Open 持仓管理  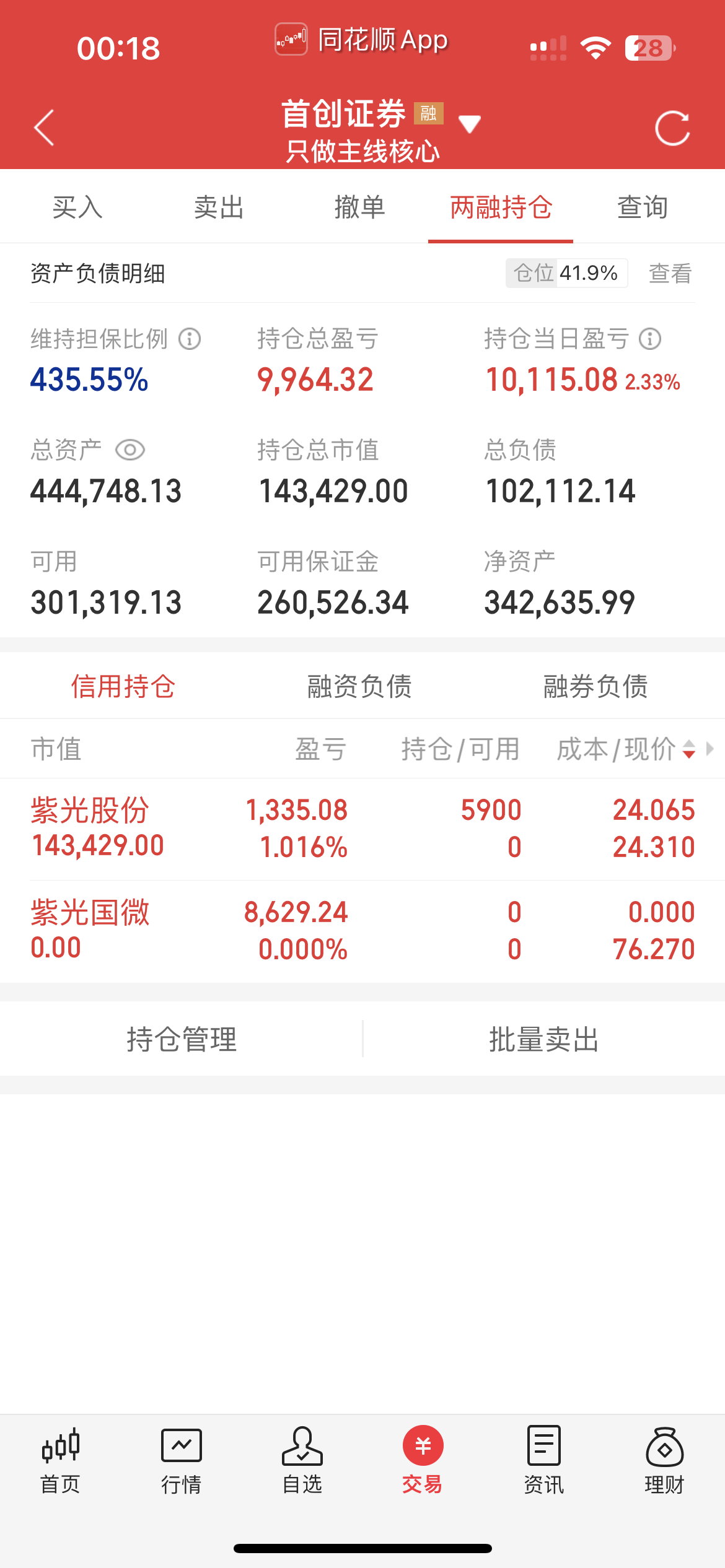click(182, 1039)
